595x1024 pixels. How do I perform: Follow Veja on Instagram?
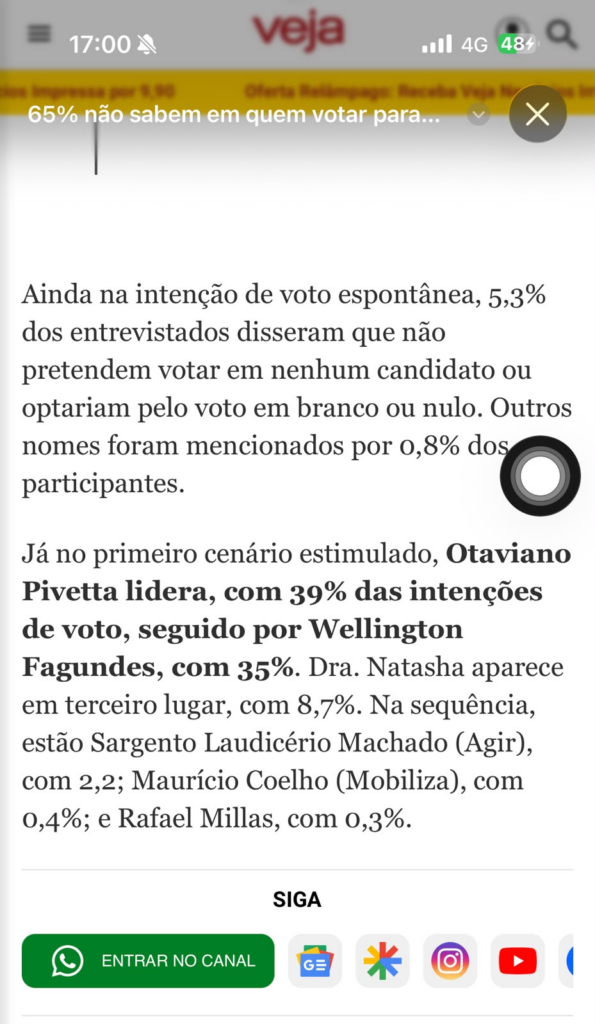coord(450,961)
